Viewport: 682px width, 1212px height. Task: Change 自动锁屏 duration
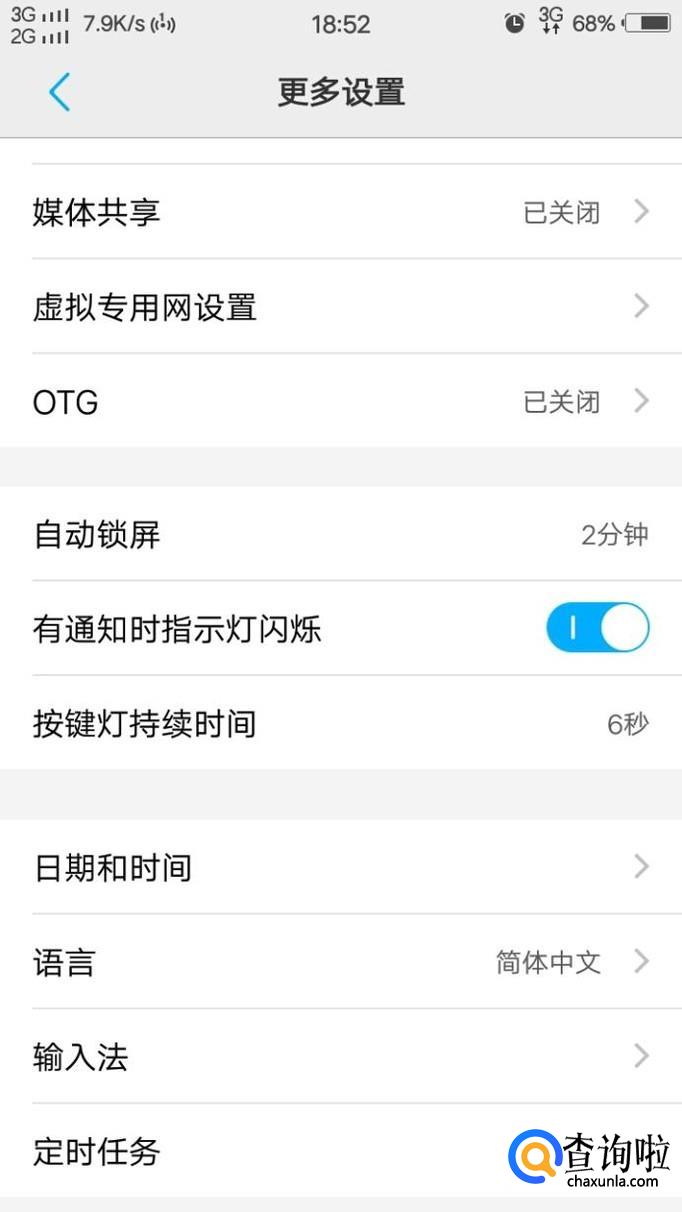click(340, 534)
